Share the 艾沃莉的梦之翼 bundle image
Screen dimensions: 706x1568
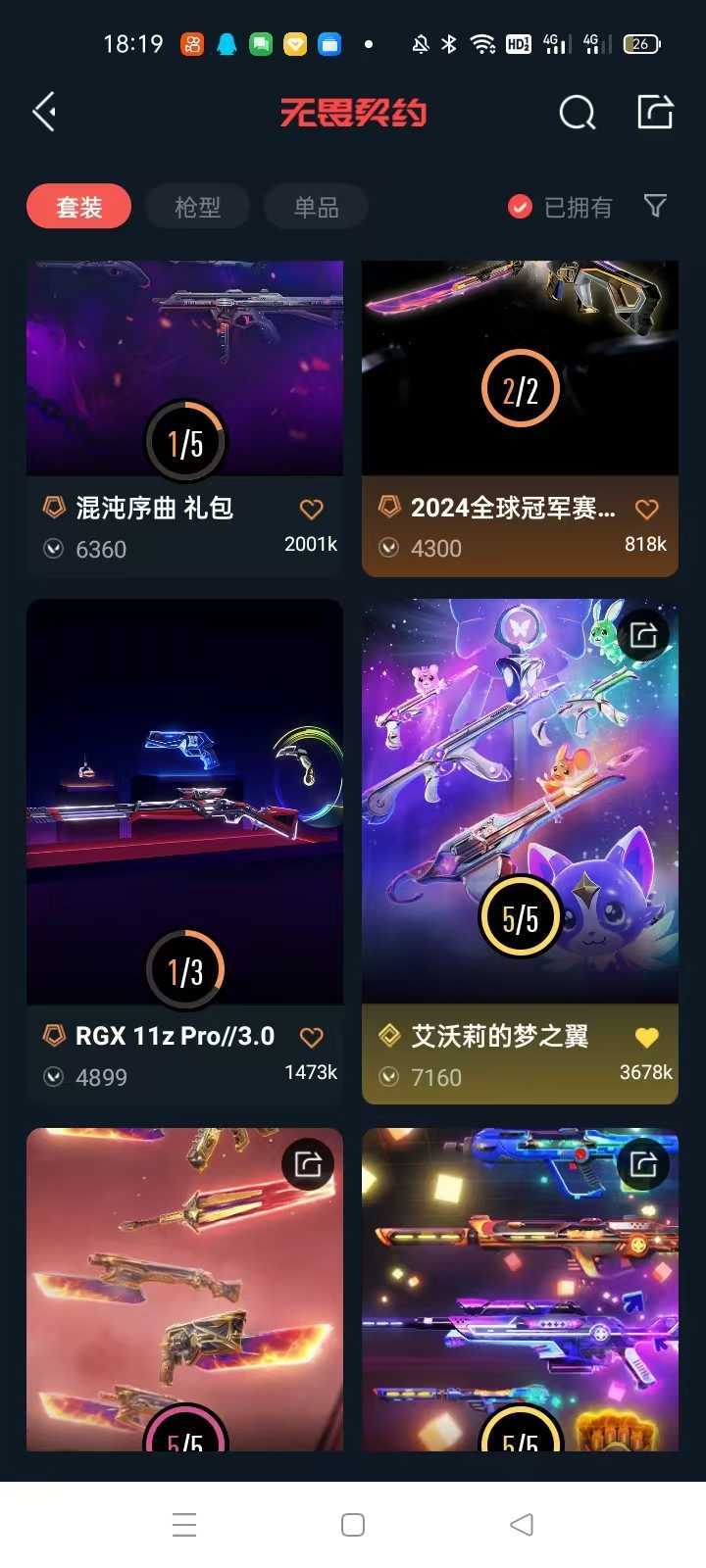pyautogui.click(x=643, y=635)
